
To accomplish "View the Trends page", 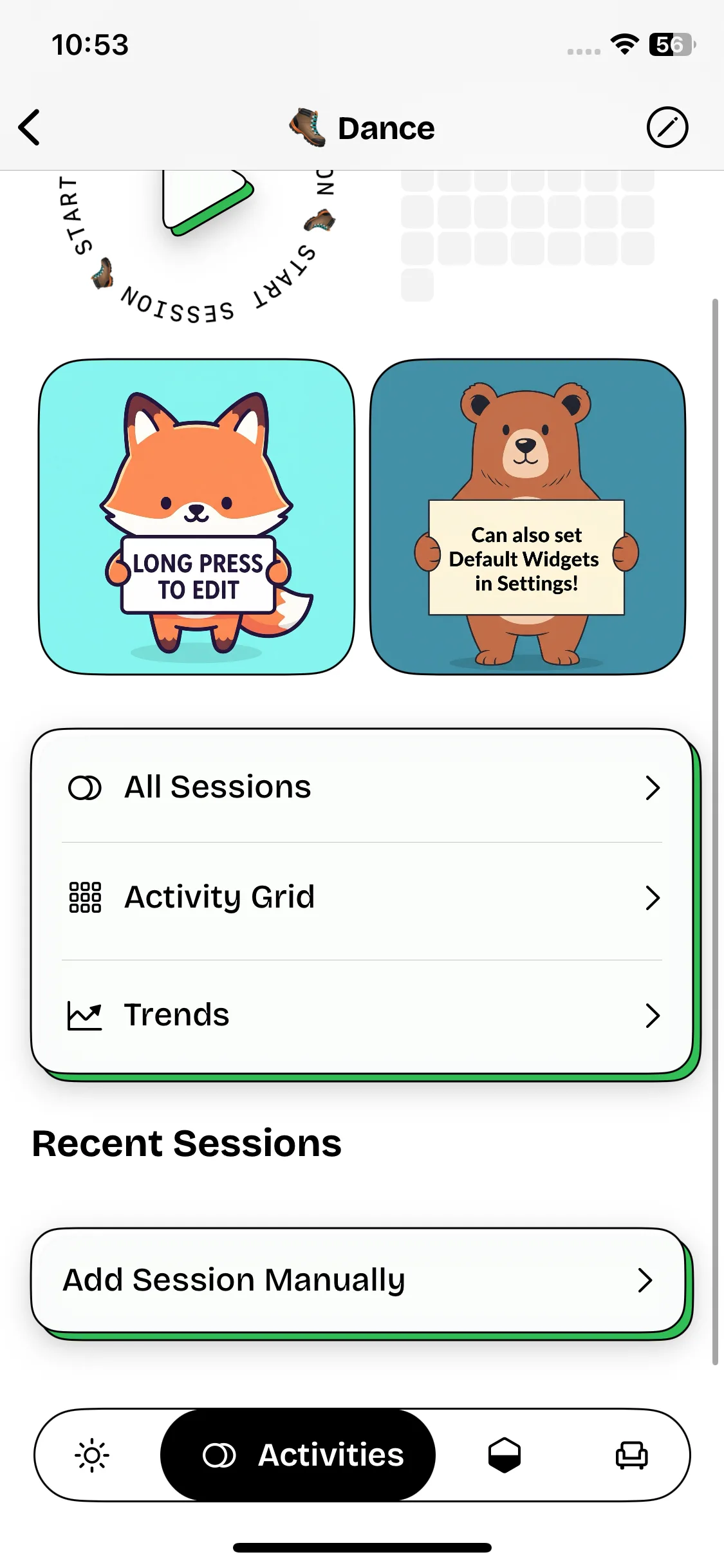I will [362, 1015].
